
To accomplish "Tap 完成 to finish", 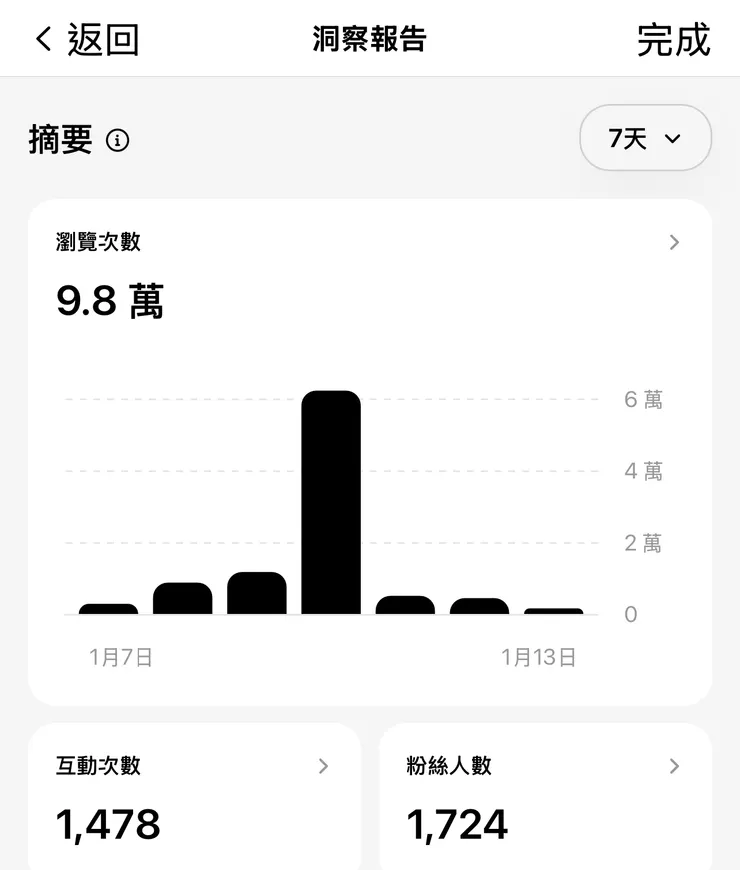I will [674, 41].
